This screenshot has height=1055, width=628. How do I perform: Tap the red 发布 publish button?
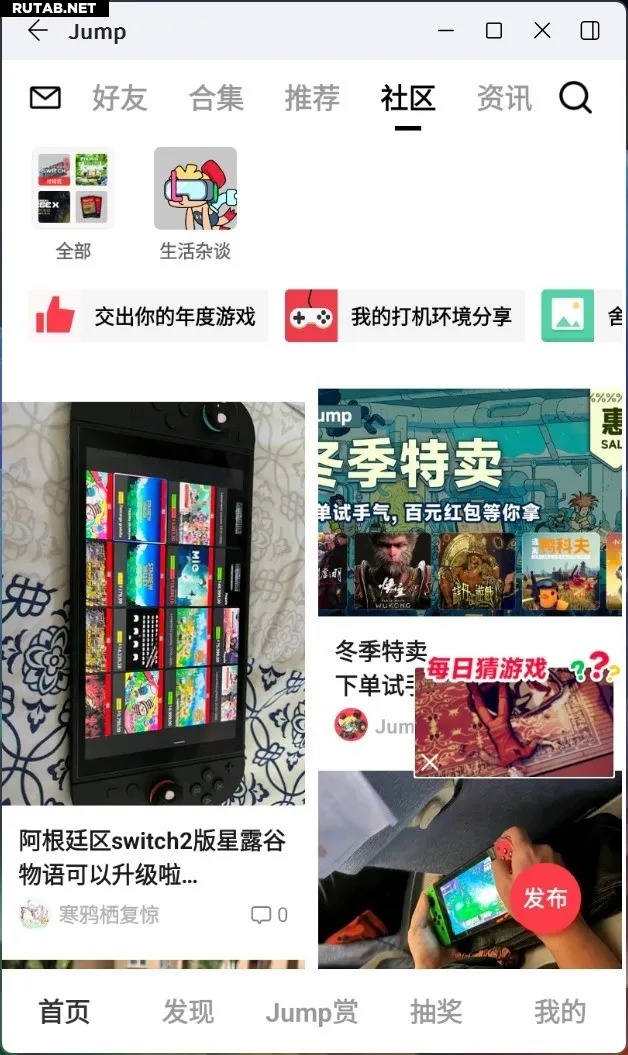tap(545, 898)
